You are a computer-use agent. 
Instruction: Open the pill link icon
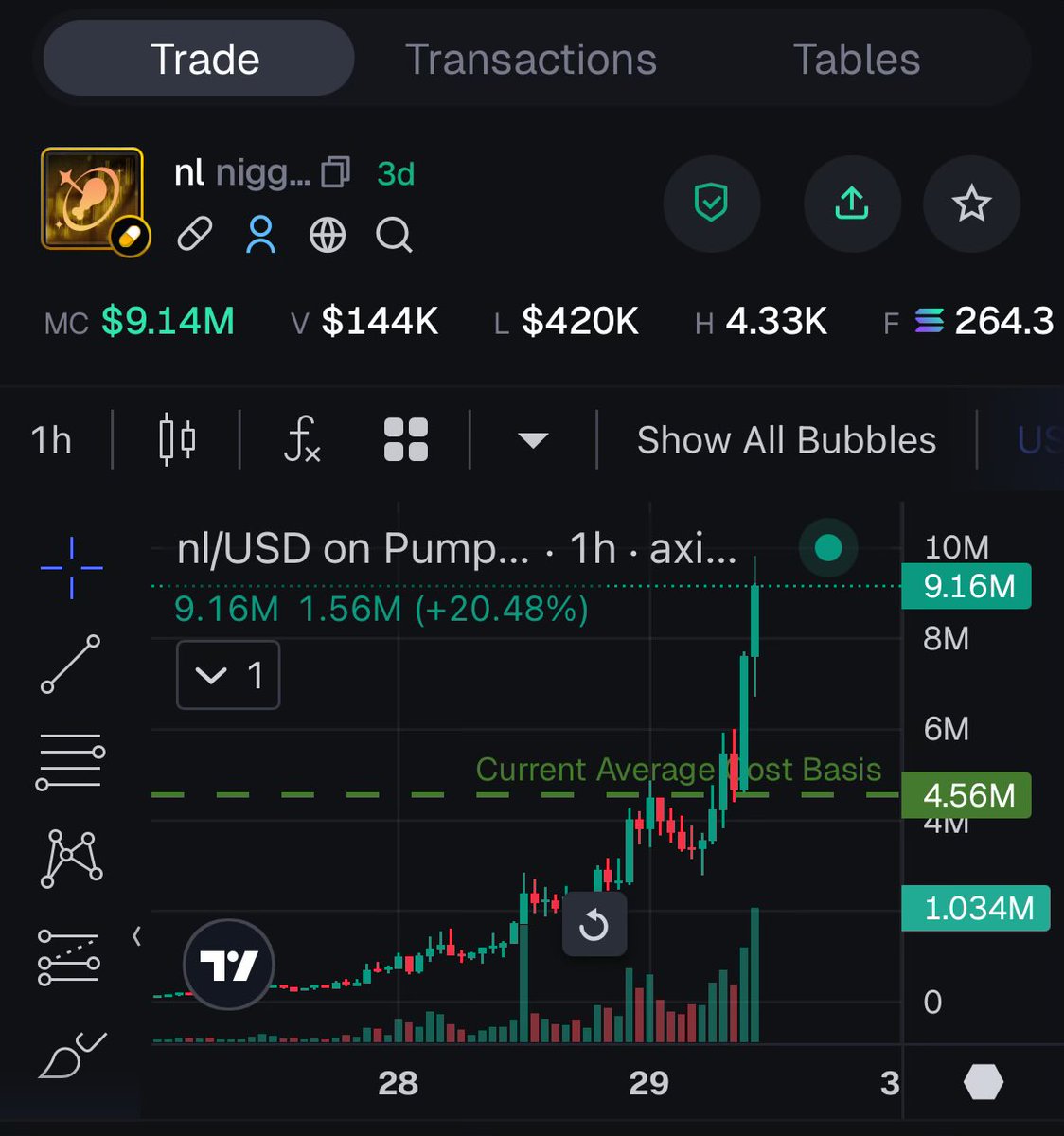[x=195, y=234]
